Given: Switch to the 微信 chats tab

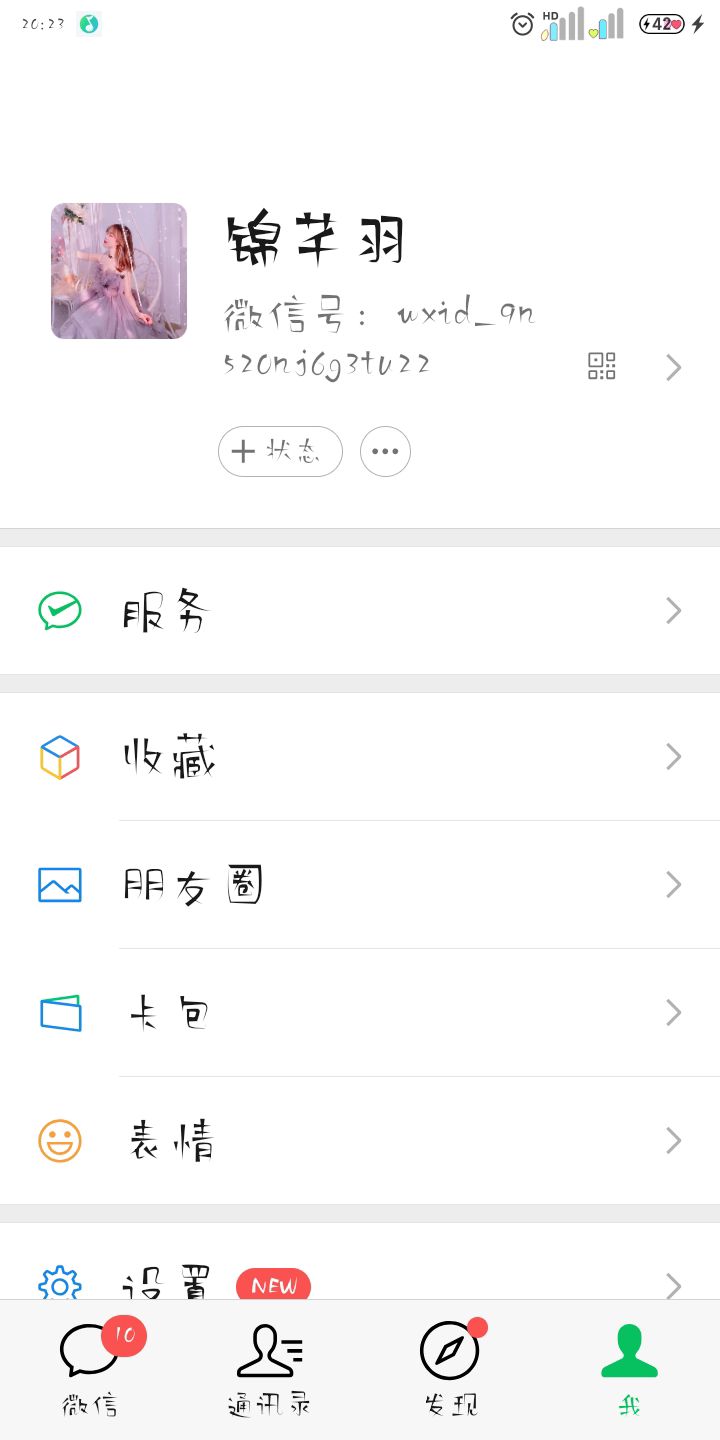Looking at the screenshot, I should [x=90, y=1368].
